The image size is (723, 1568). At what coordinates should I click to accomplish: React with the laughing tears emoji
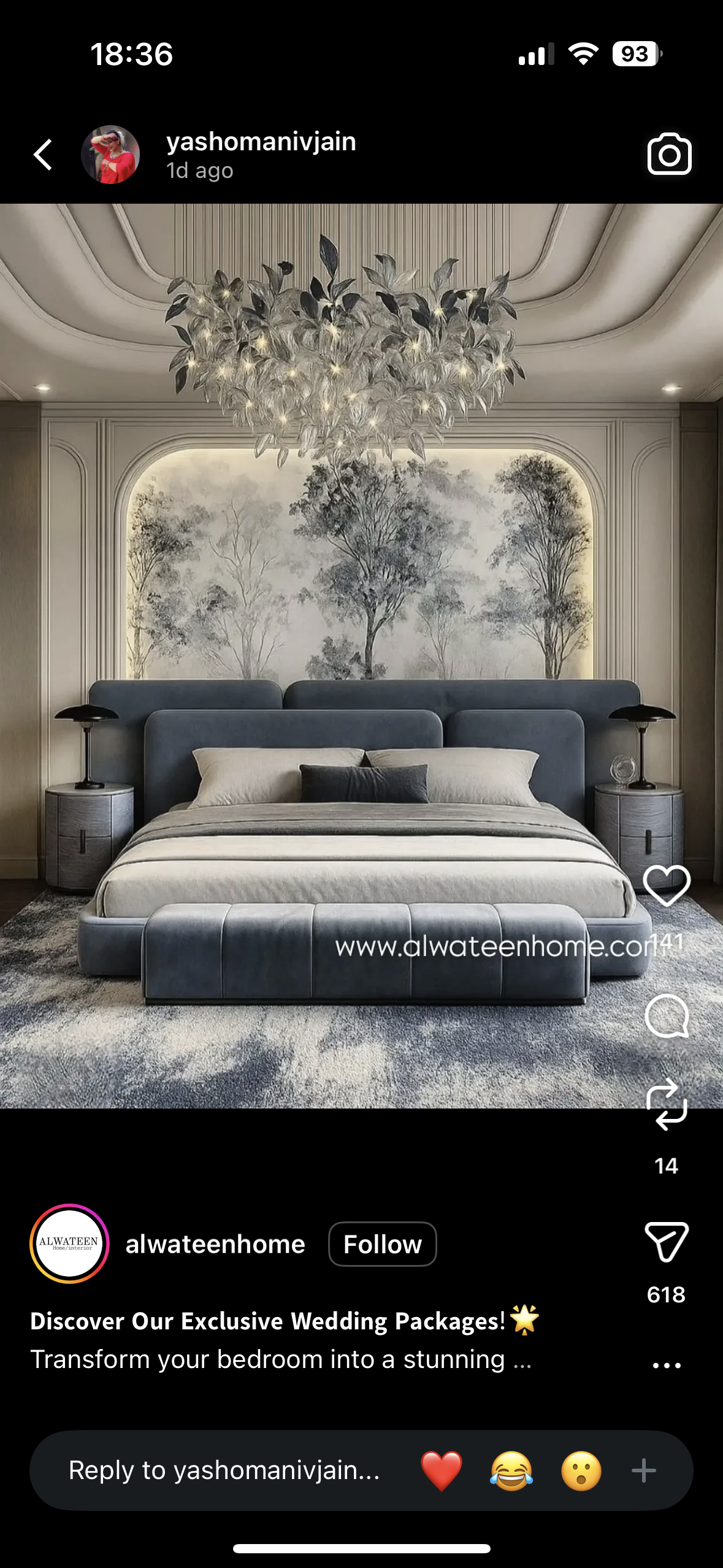click(511, 1470)
